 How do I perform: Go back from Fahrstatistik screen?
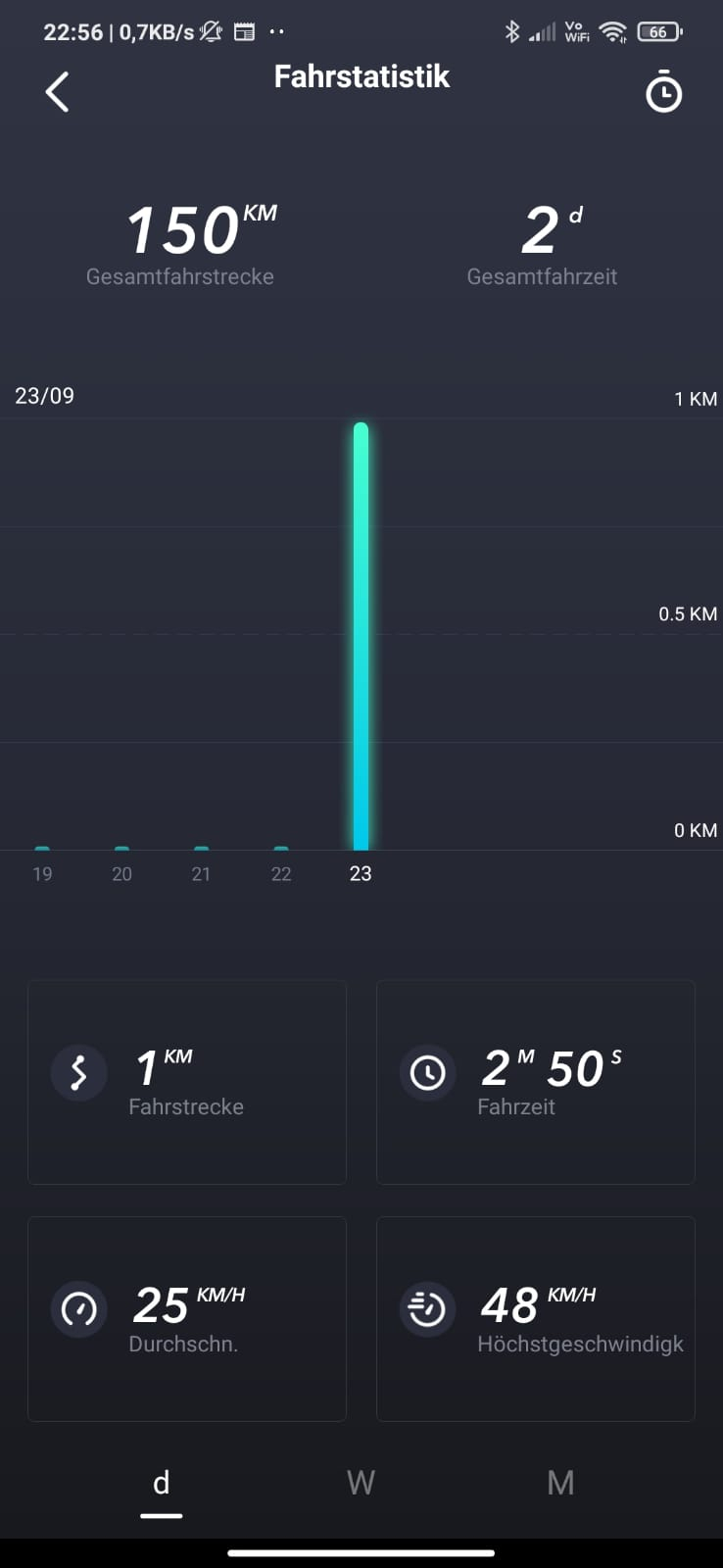[x=58, y=92]
